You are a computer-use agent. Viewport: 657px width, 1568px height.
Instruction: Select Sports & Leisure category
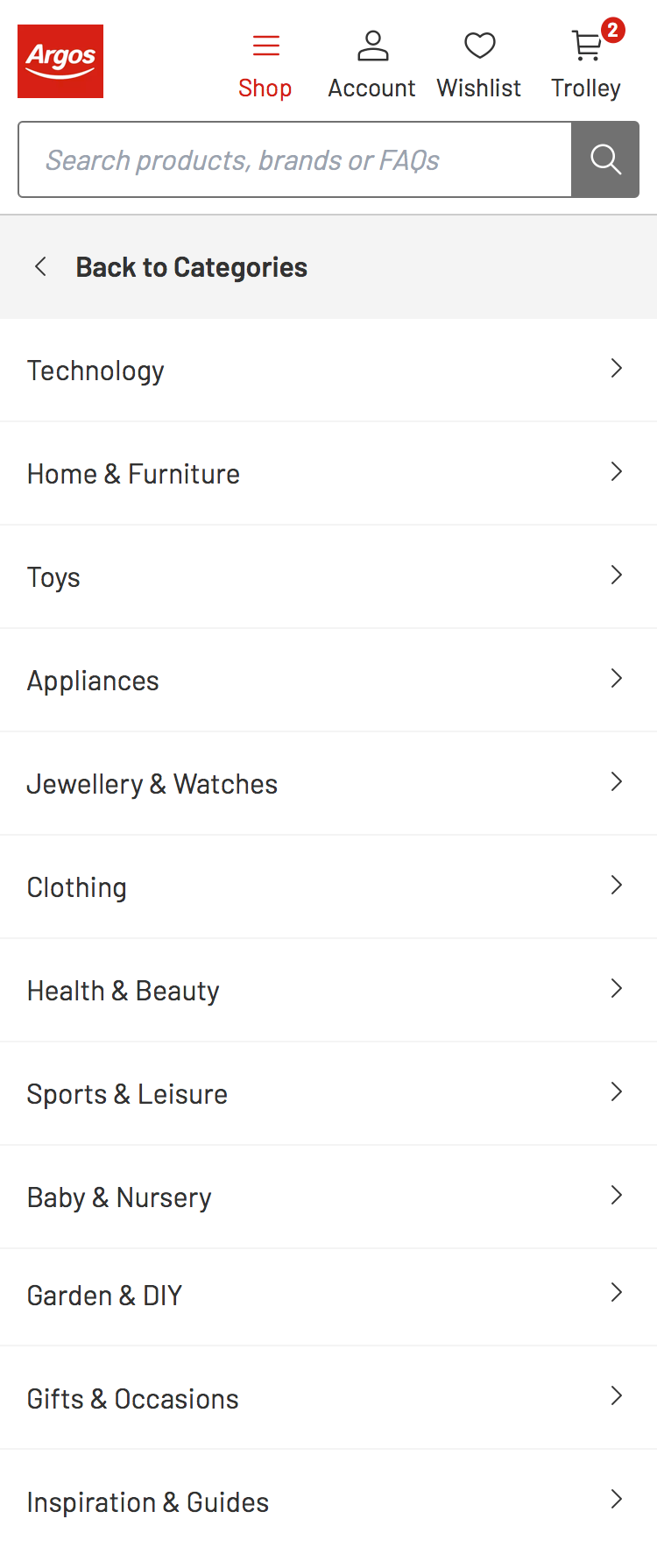tap(127, 1093)
